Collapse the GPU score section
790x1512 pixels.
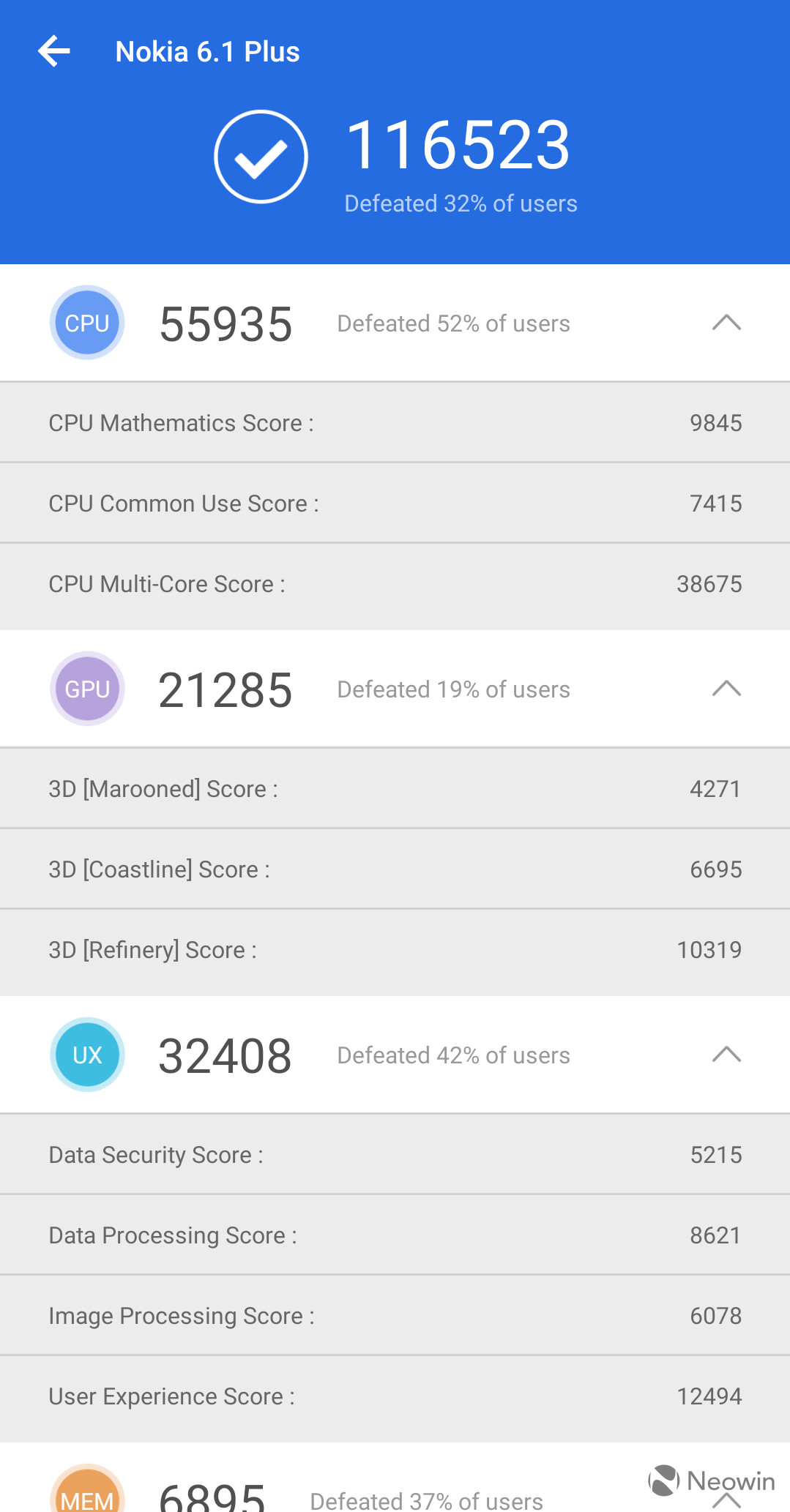(726, 689)
